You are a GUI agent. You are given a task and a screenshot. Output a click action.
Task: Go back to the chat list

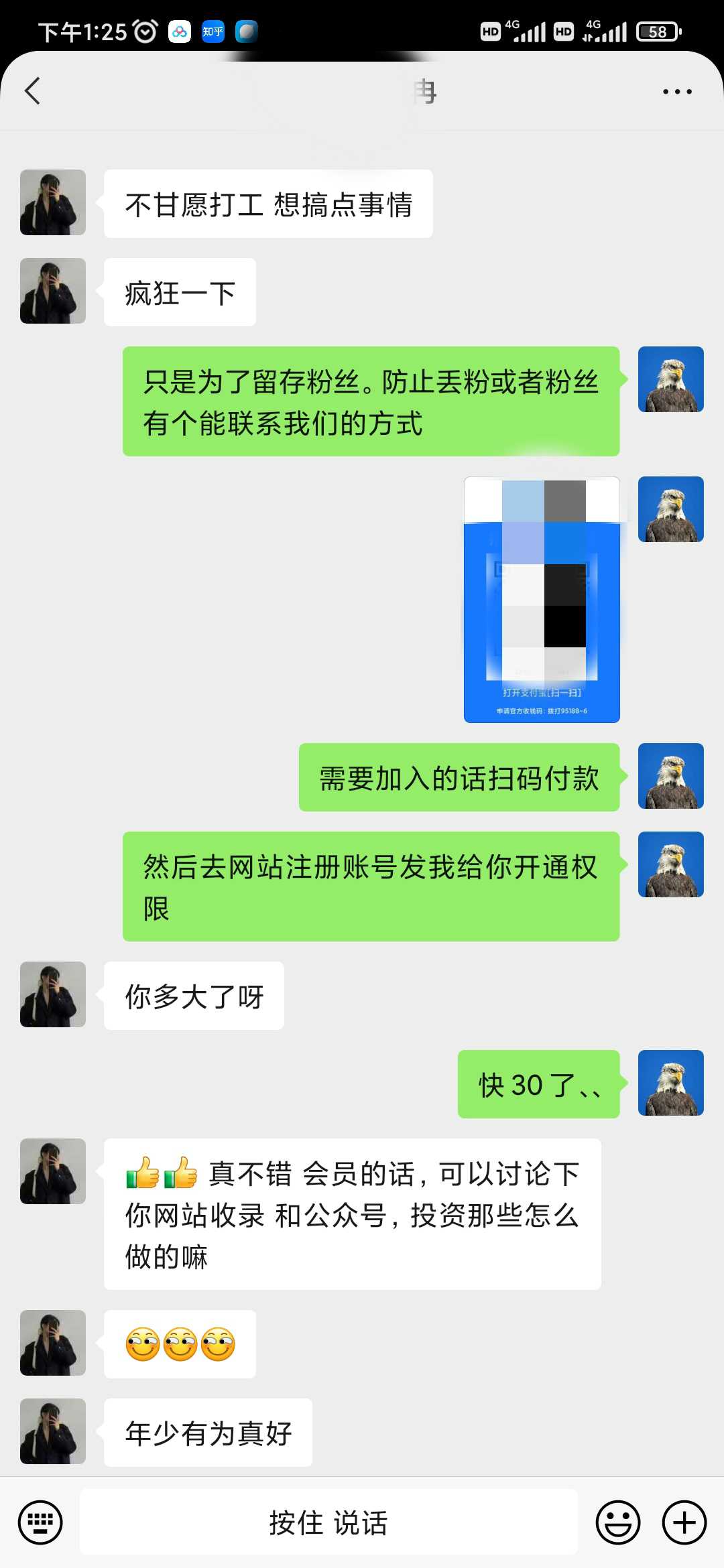(32, 91)
